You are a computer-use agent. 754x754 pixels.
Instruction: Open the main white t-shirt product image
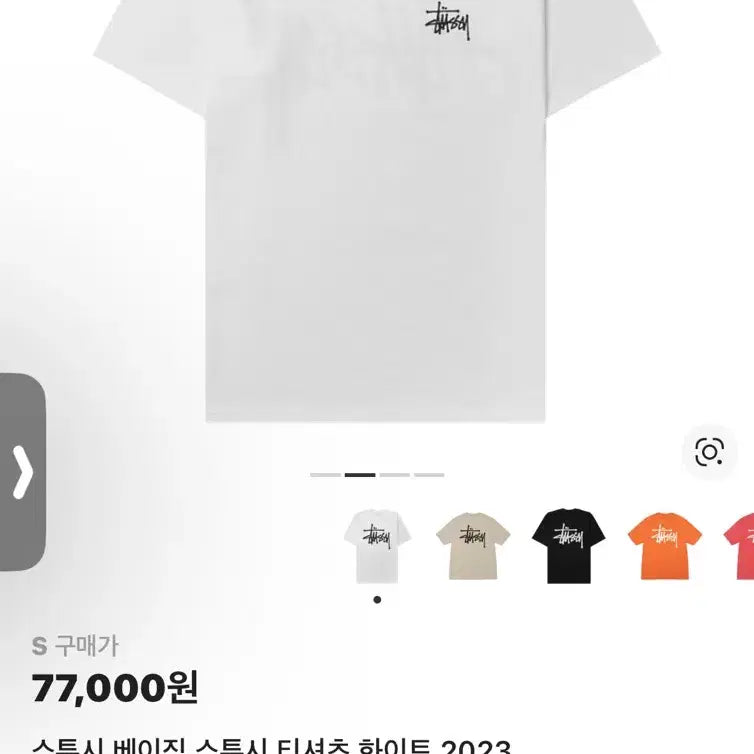pyautogui.click(x=377, y=210)
